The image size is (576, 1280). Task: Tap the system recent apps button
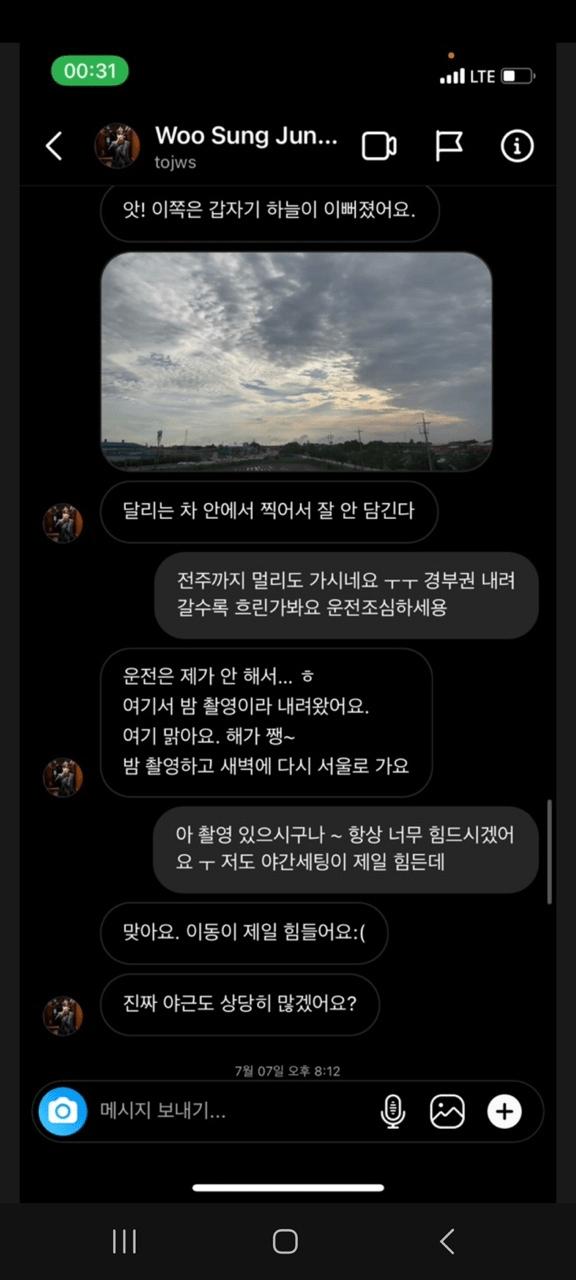[124, 1242]
